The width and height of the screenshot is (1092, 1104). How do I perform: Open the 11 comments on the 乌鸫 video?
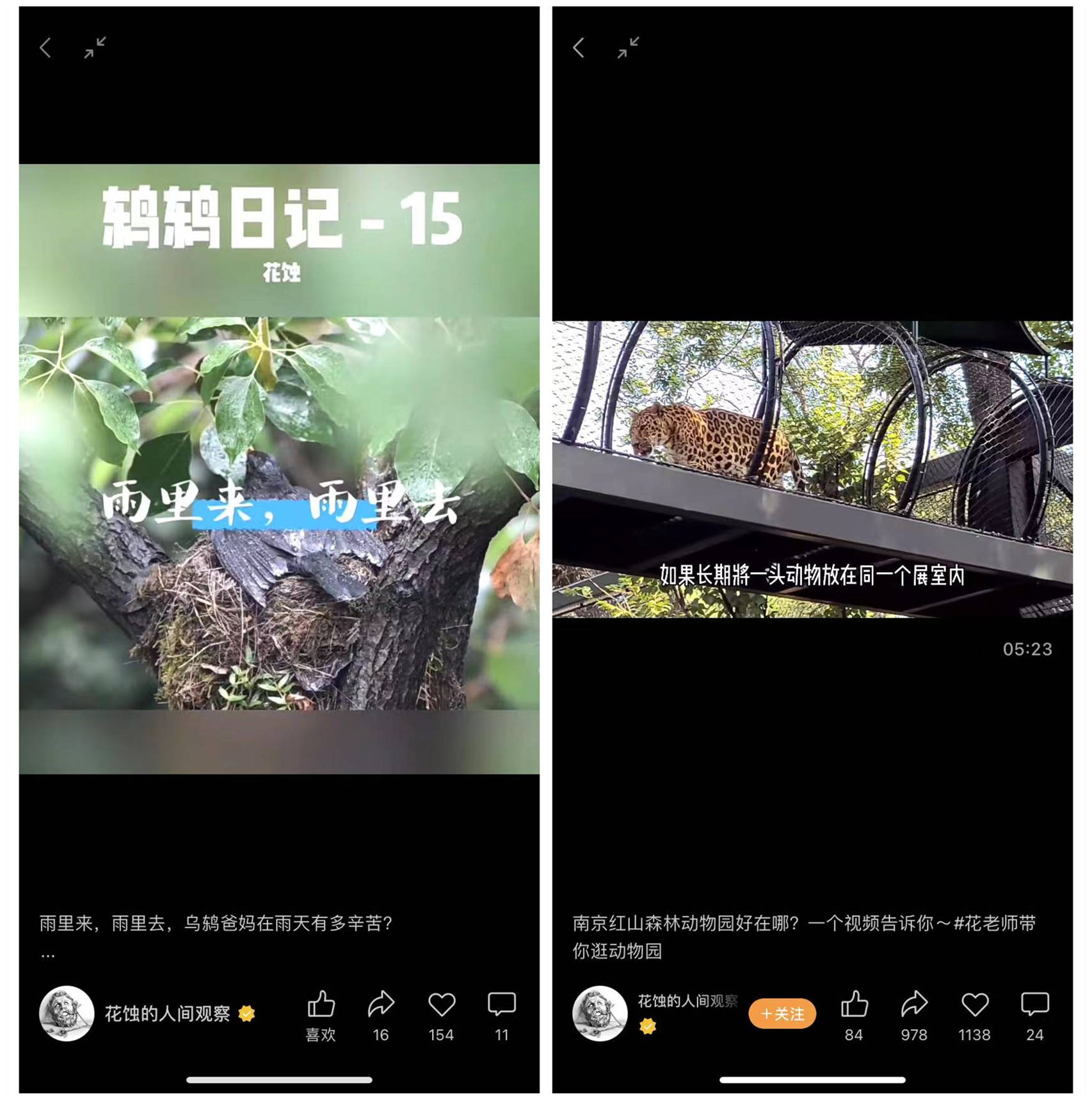tap(501, 1016)
